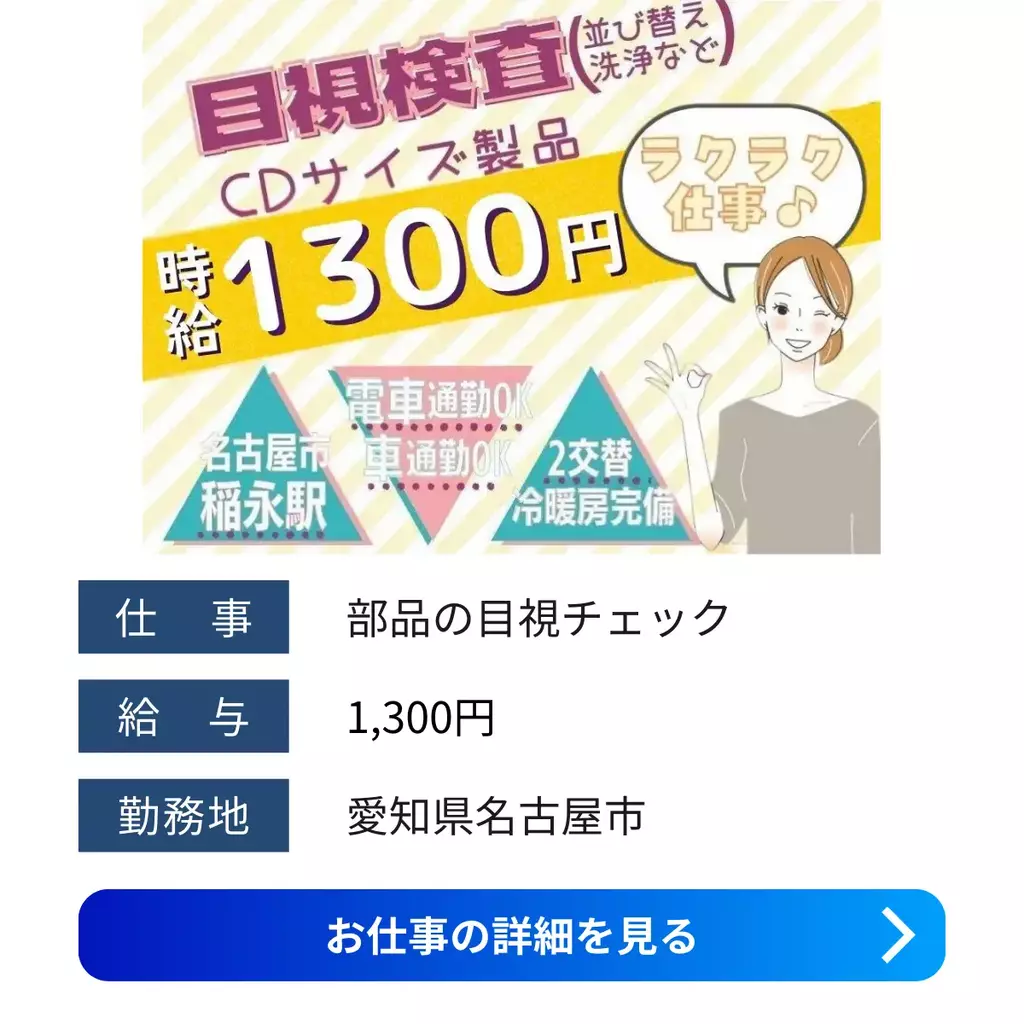Open the 目視検査 job banner image
The width and height of the screenshot is (1024, 1024).
(511, 277)
